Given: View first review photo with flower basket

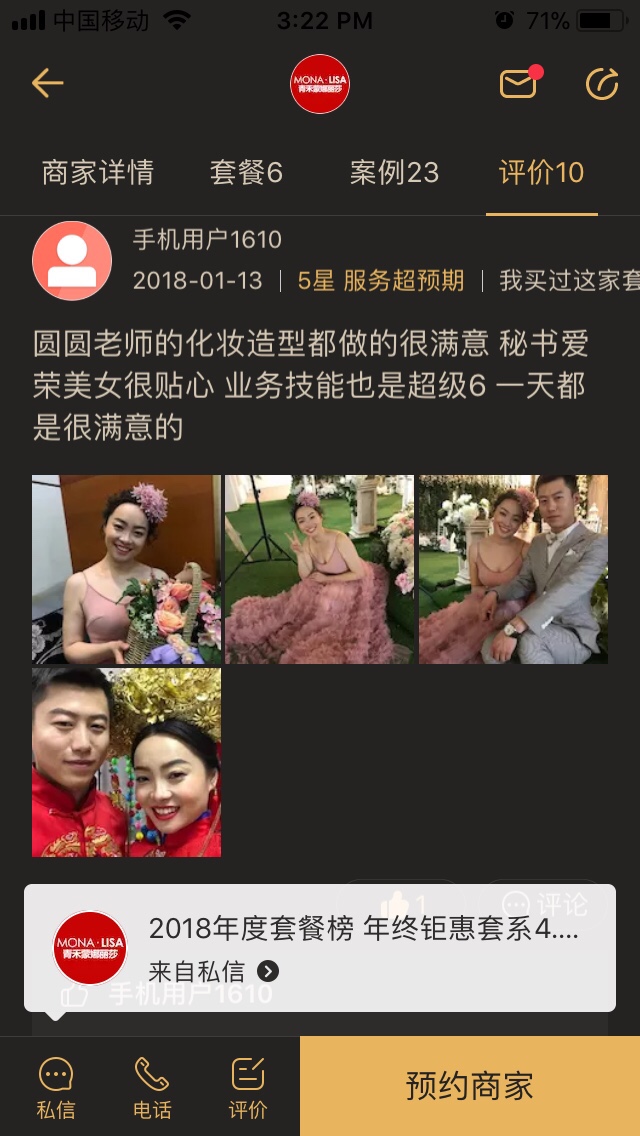Looking at the screenshot, I should pos(126,569).
